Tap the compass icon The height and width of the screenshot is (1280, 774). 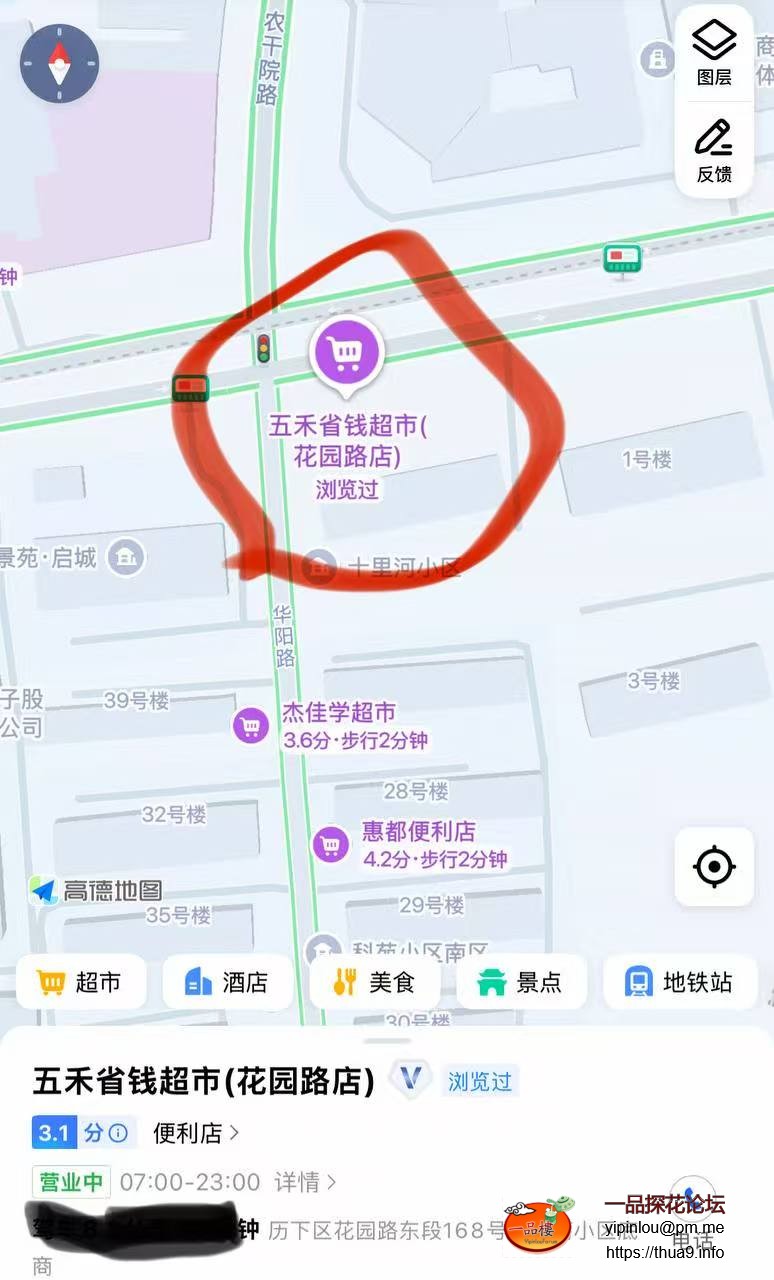(60, 64)
